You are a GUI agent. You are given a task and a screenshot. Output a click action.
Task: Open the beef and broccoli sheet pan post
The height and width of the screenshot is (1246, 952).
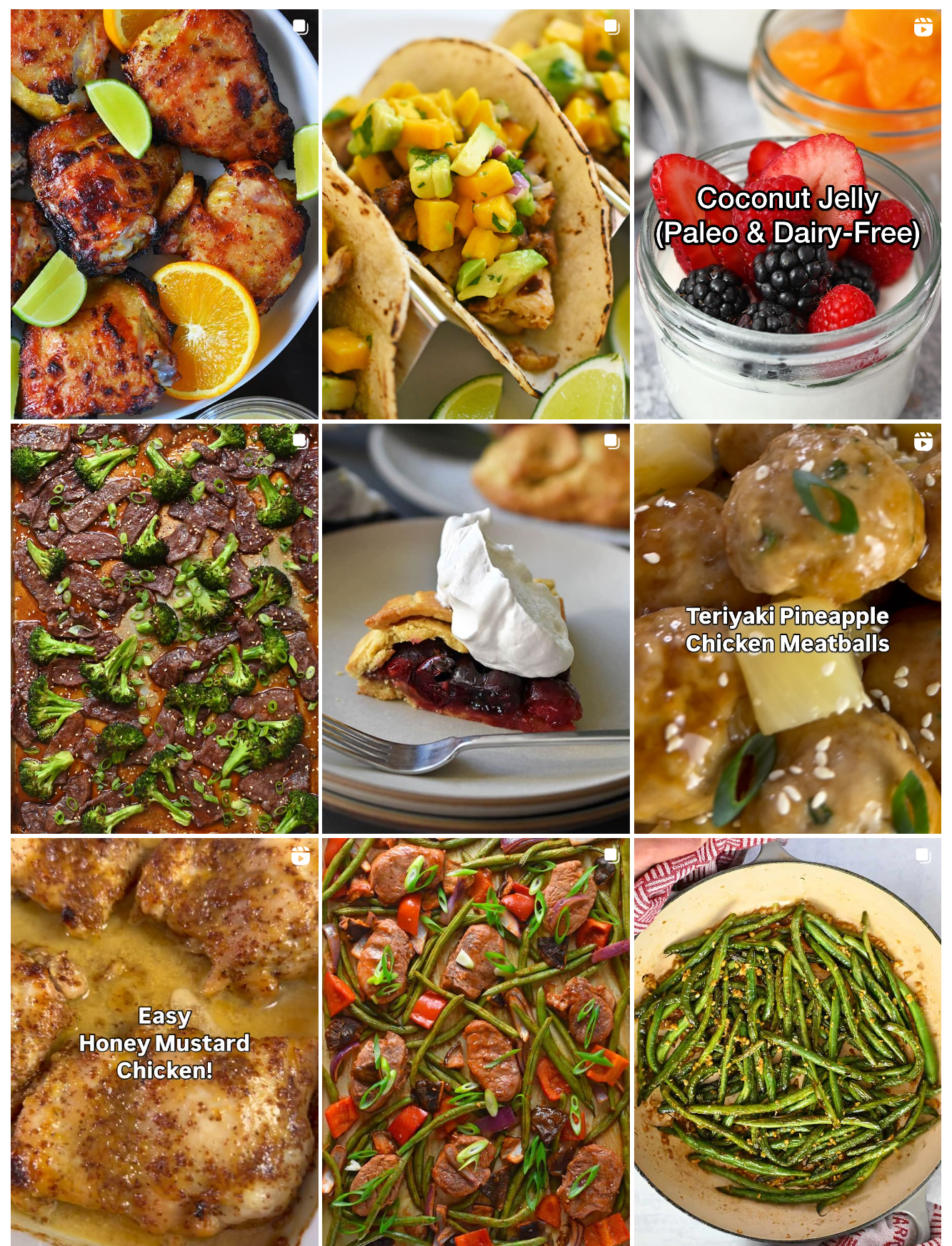coord(164,629)
